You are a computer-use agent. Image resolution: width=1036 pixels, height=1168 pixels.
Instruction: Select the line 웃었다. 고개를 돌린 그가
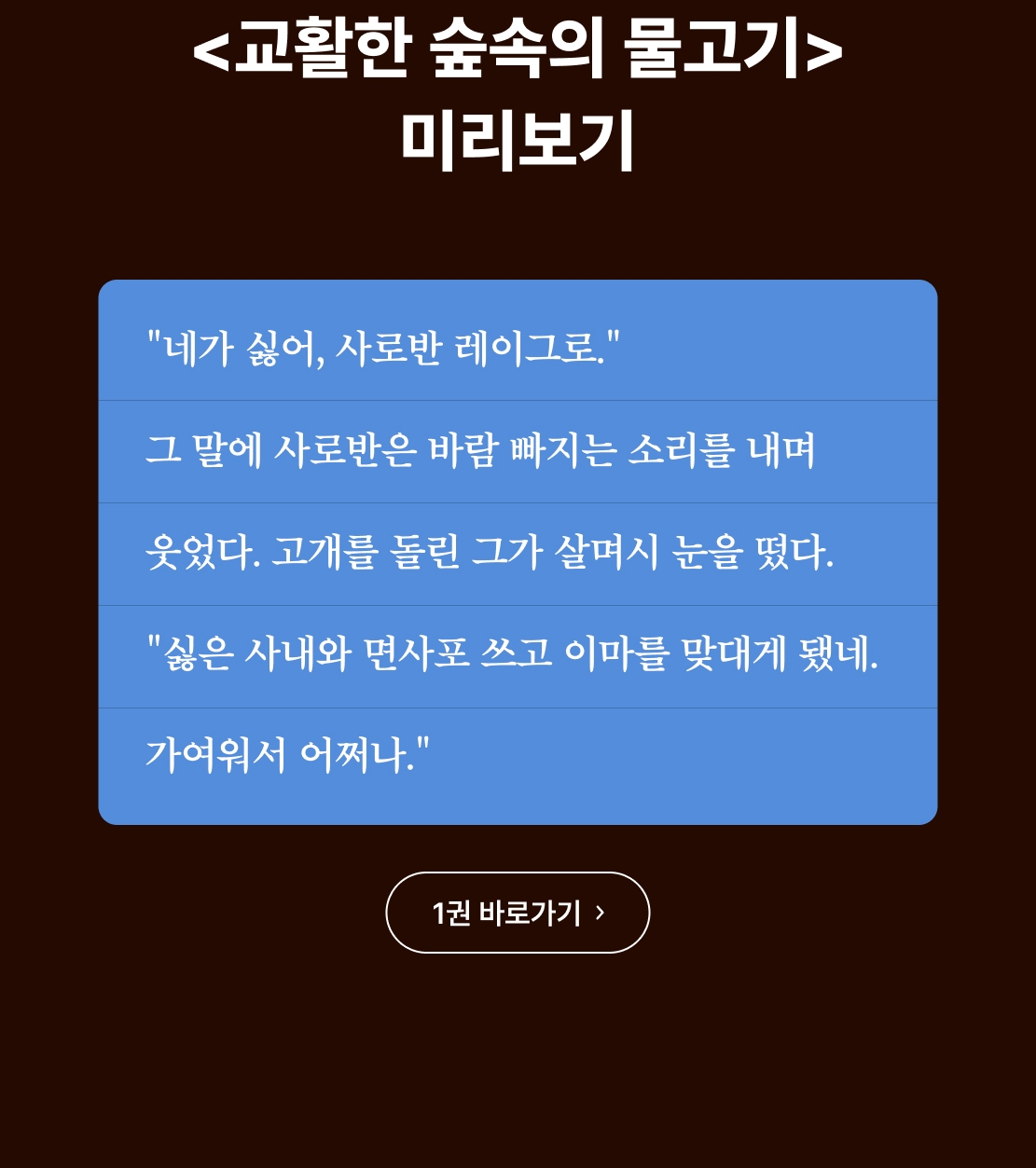492,552
